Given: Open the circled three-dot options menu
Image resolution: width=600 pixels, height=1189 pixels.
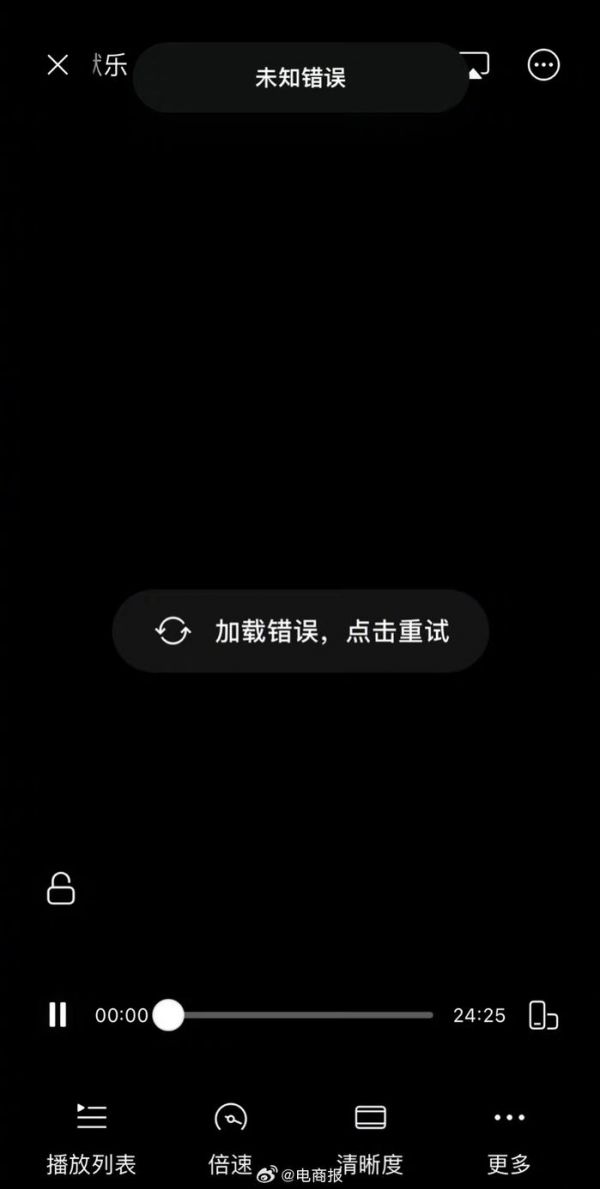Looking at the screenshot, I should click(544, 65).
